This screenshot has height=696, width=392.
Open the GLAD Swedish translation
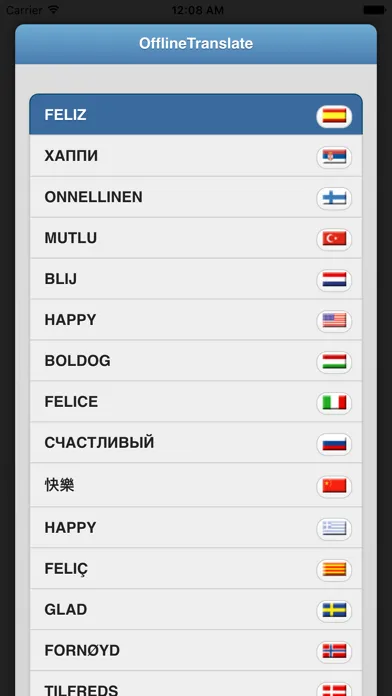196,609
